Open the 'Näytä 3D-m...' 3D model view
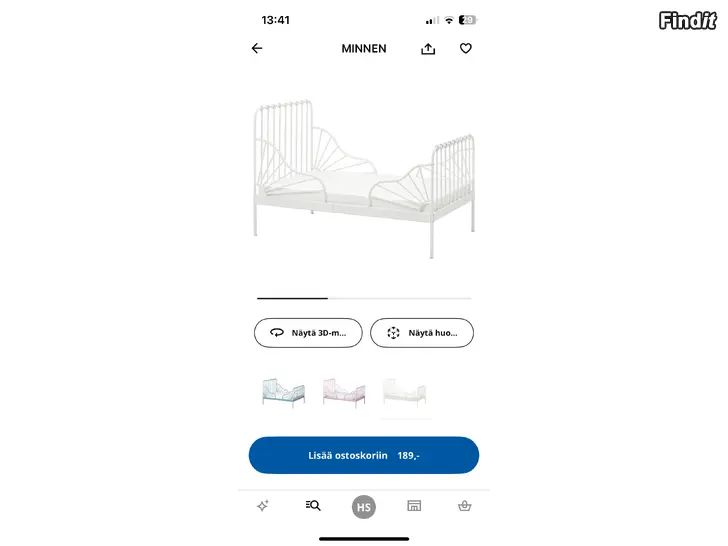This screenshot has width=728, height=546. pyautogui.click(x=308, y=333)
